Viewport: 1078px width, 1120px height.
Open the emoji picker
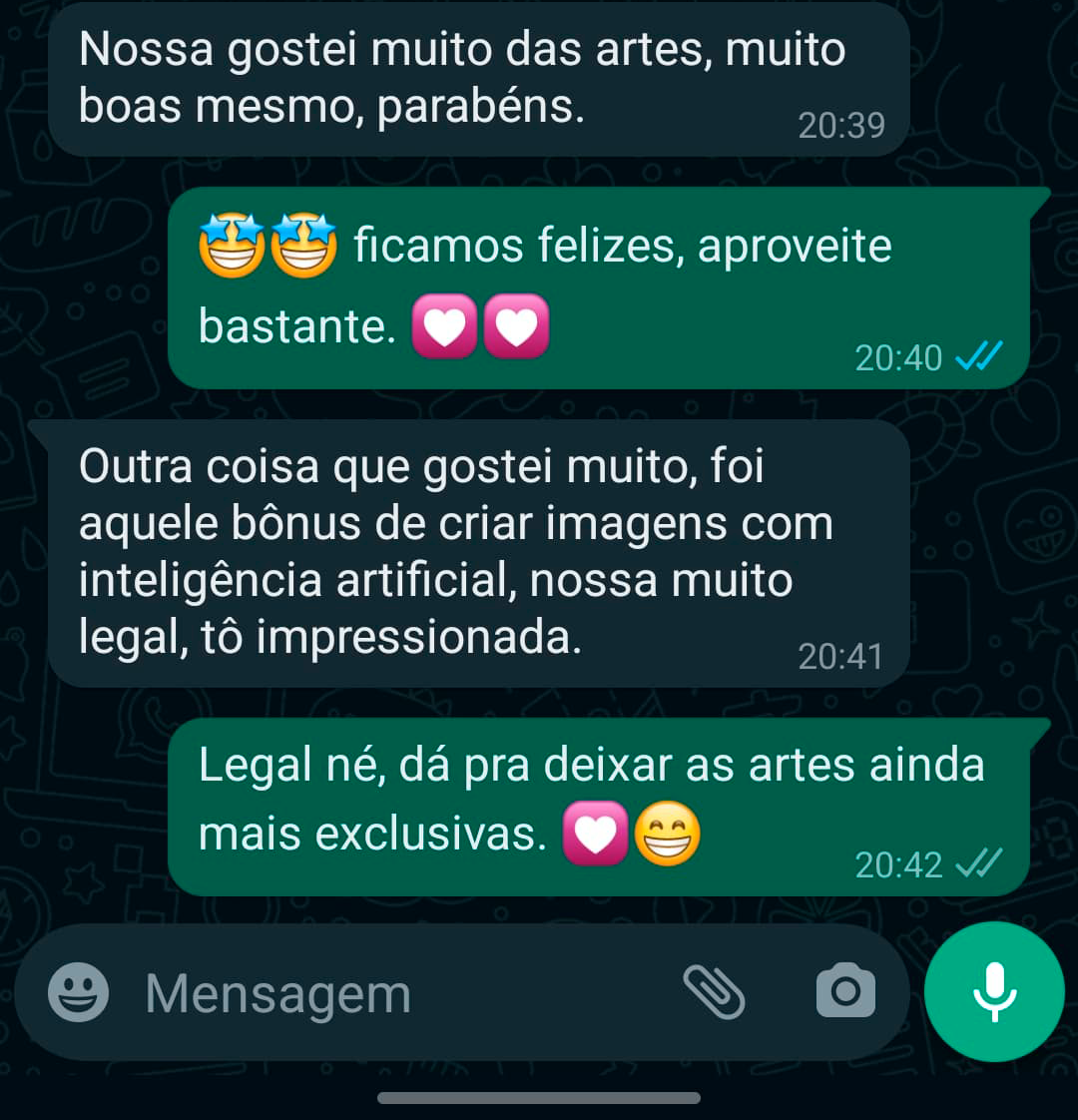point(78,993)
